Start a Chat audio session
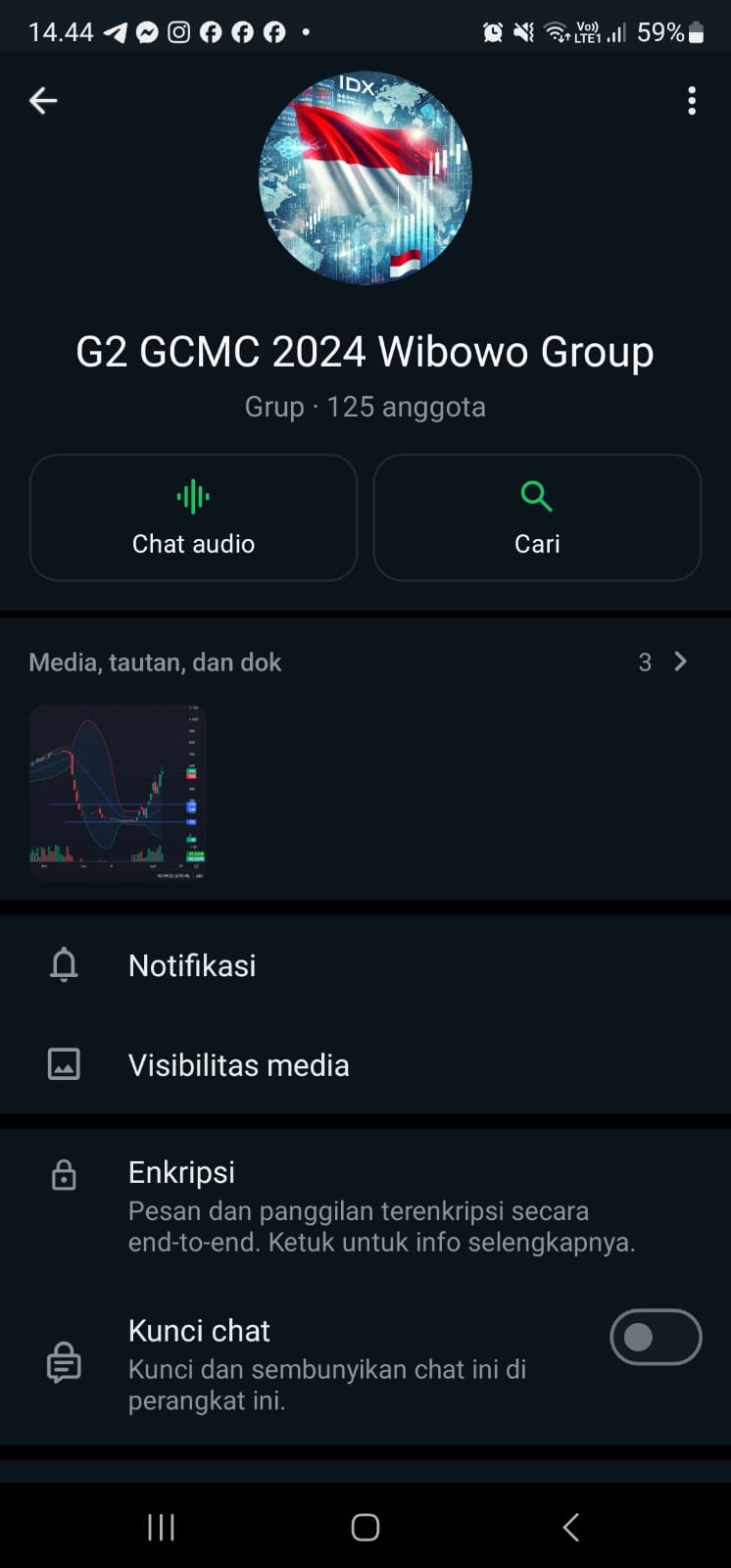Viewport: 731px width, 1568px height. (193, 517)
